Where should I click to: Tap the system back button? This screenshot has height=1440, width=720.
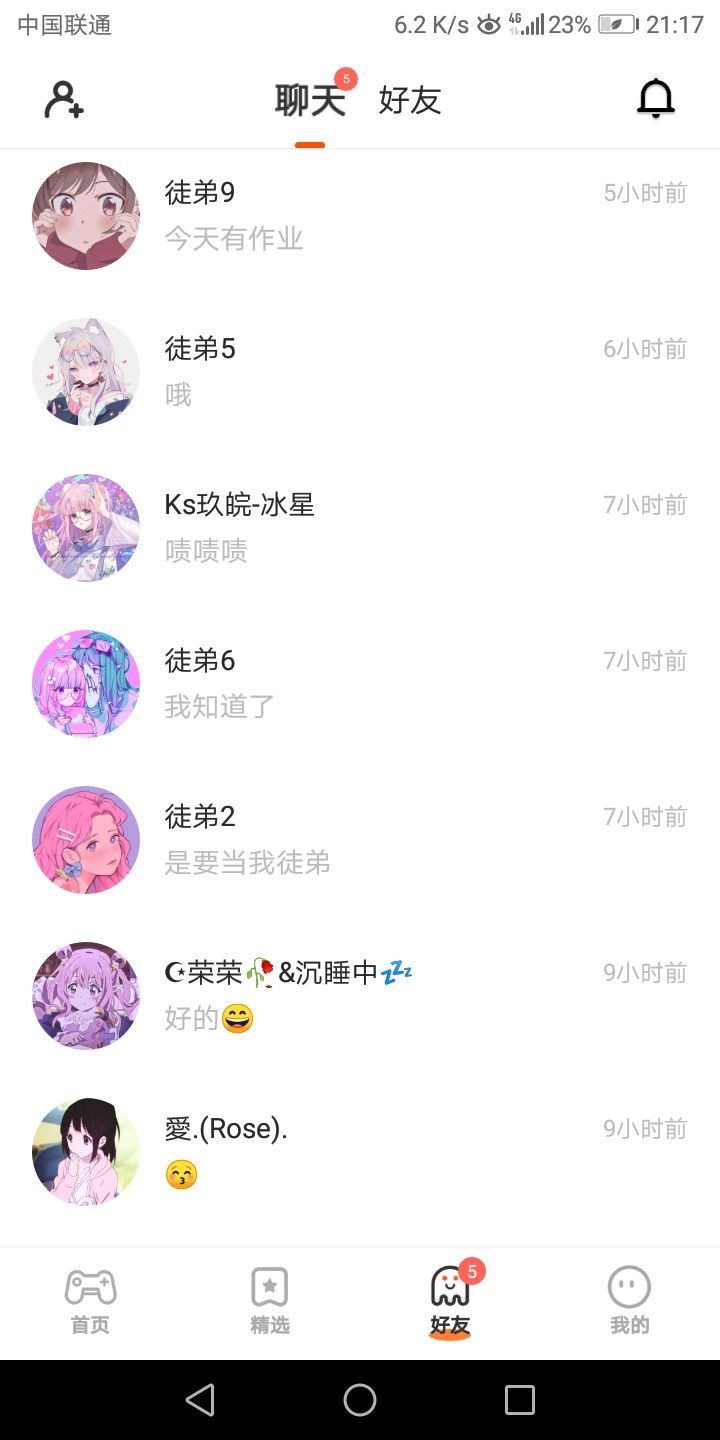[x=200, y=1400]
